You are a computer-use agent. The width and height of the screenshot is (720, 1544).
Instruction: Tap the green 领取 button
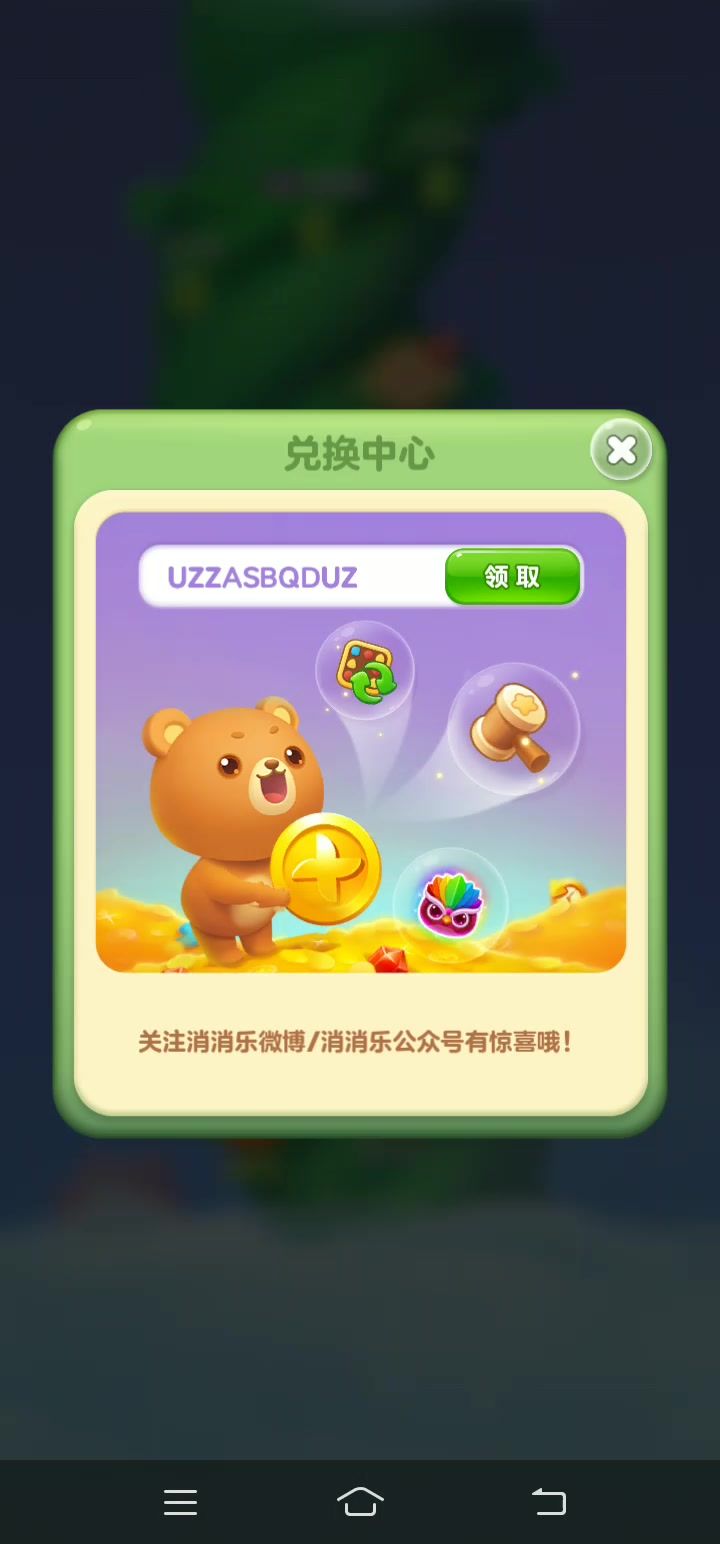(x=512, y=576)
